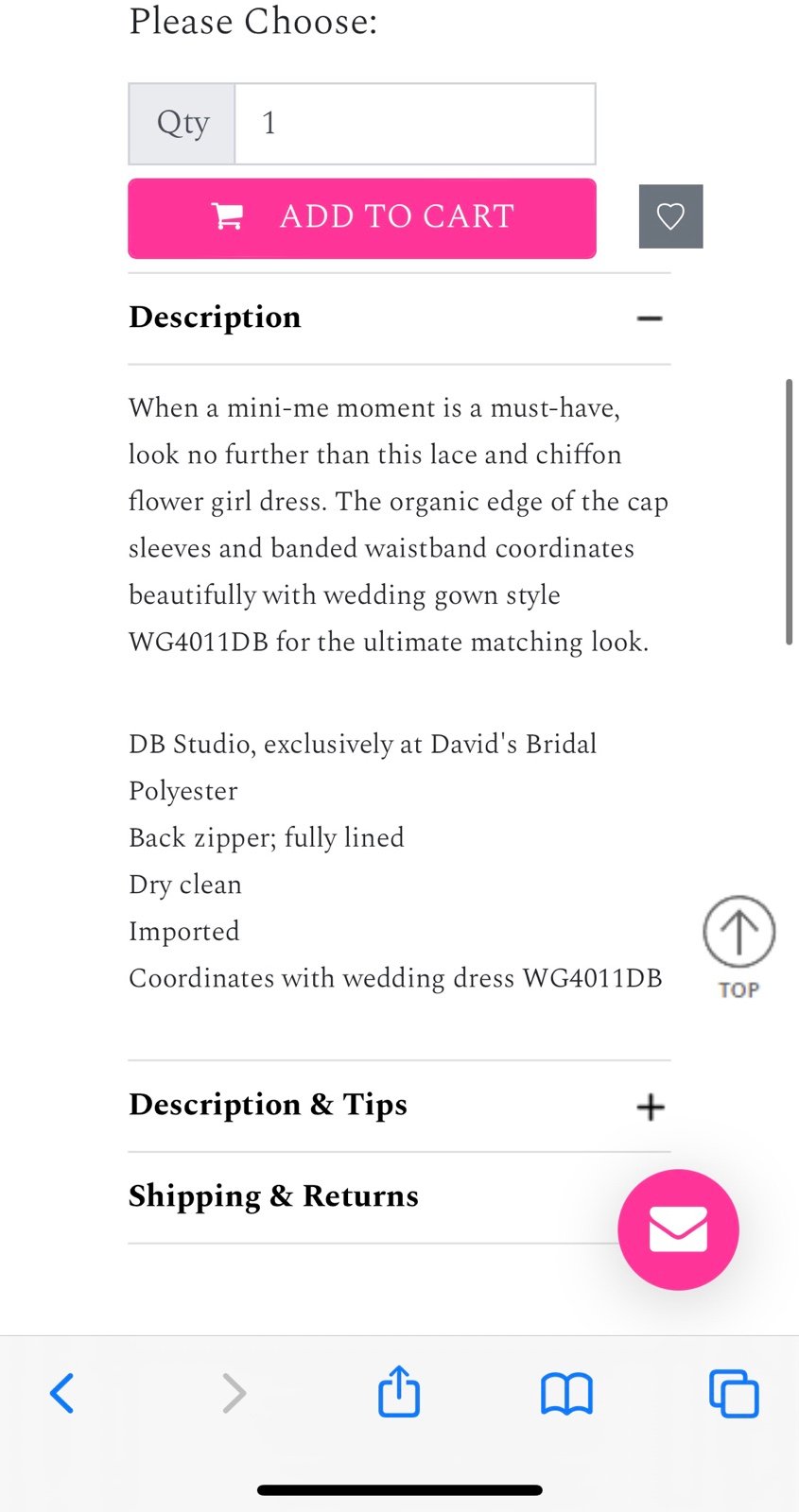This screenshot has width=799, height=1512.
Task: Open the Safari share sheet
Action: 399,1391
